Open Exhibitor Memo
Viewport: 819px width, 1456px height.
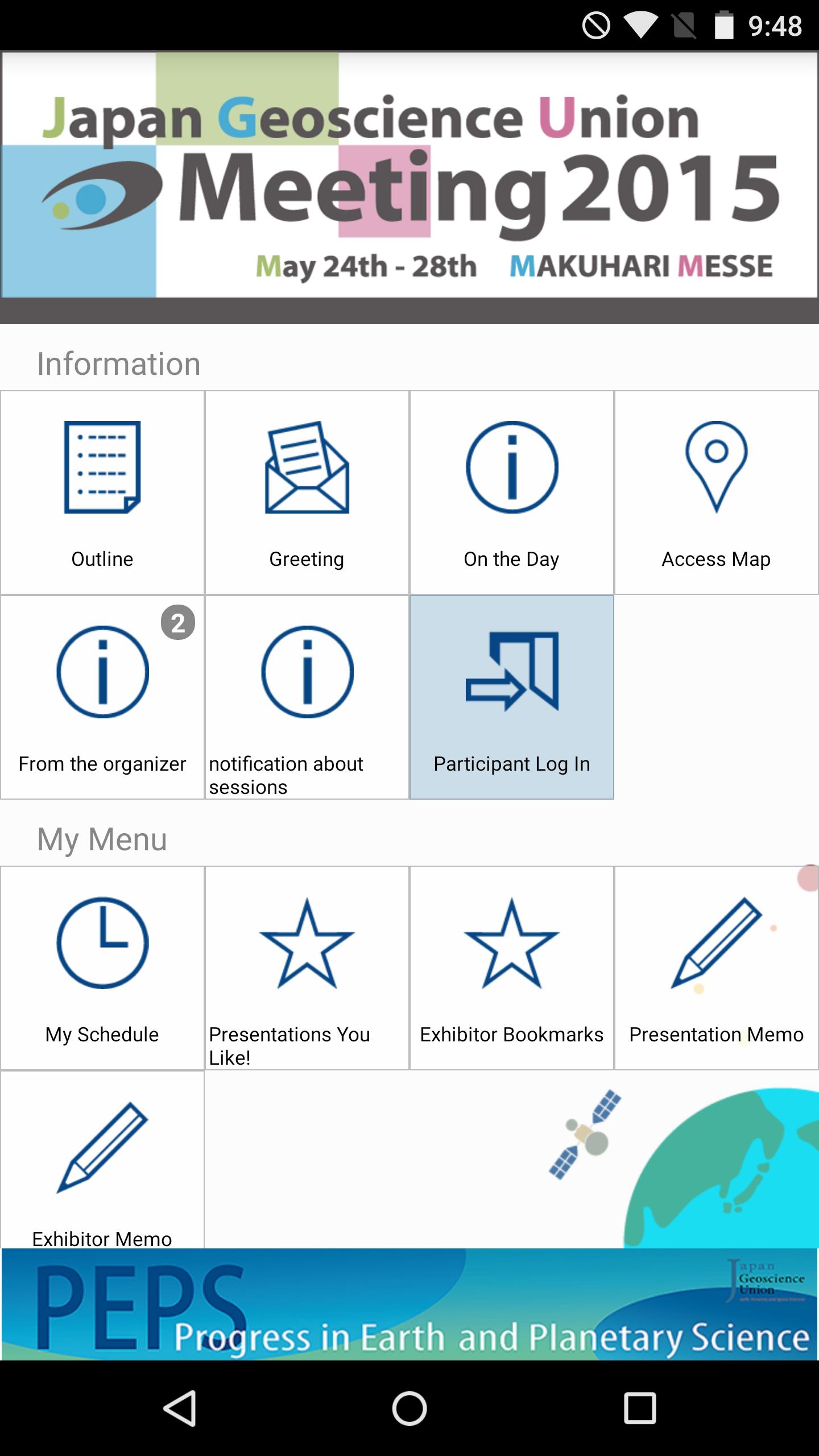(x=102, y=1160)
